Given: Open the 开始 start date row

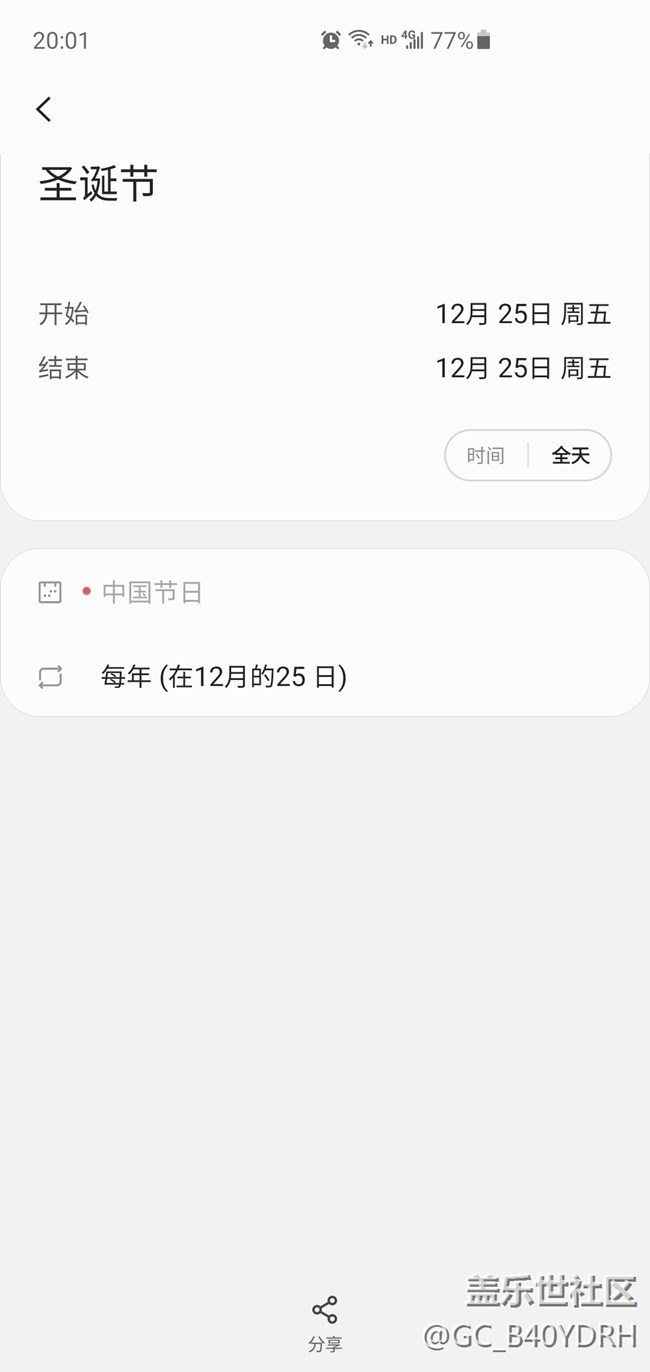Looking at the screenshot, I should pos(324,314).
